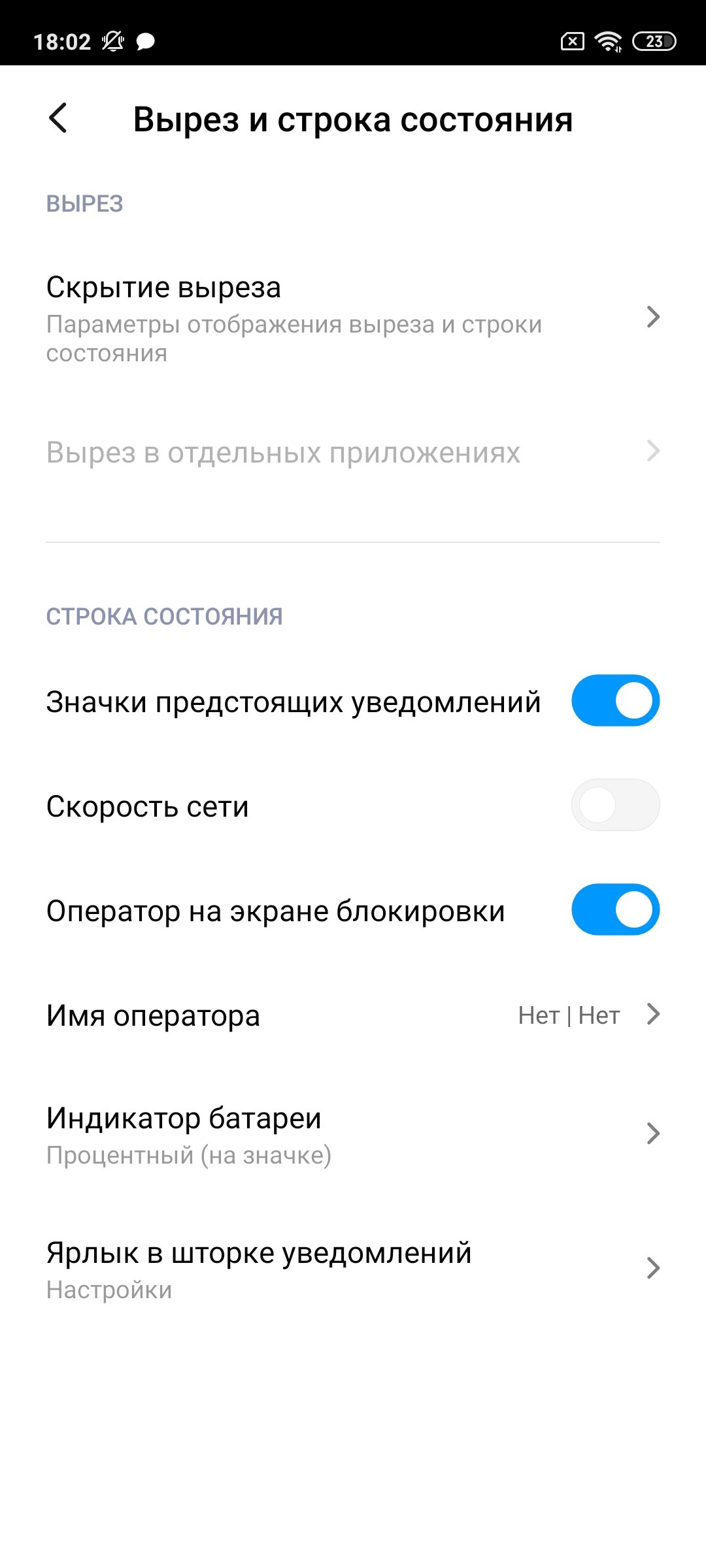The height and width of the screenshot is (1568, 706).
Task: Open Индикатор батареи options
Action: tap(353, 1135)
